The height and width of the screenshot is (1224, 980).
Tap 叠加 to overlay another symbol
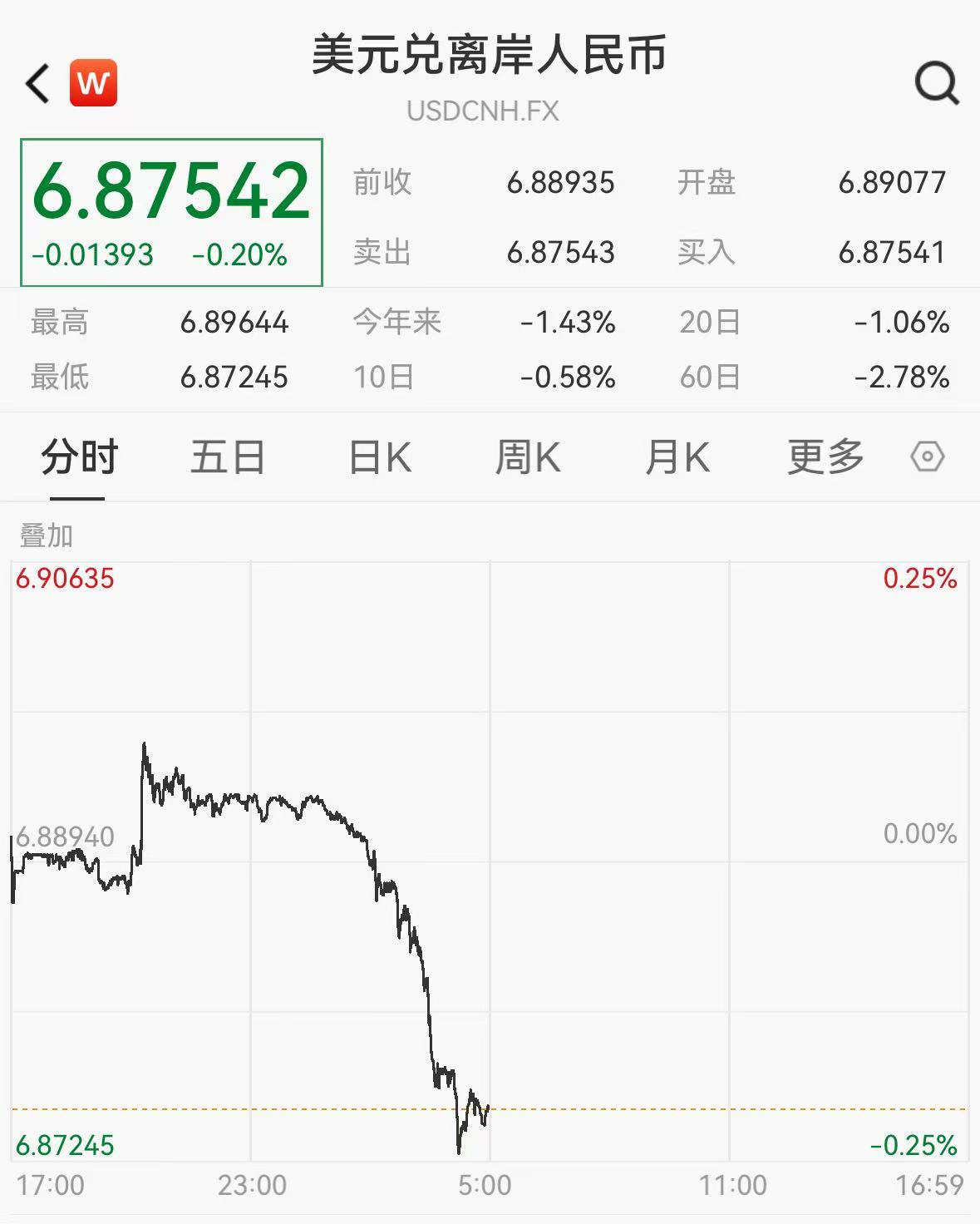(47, 536)
